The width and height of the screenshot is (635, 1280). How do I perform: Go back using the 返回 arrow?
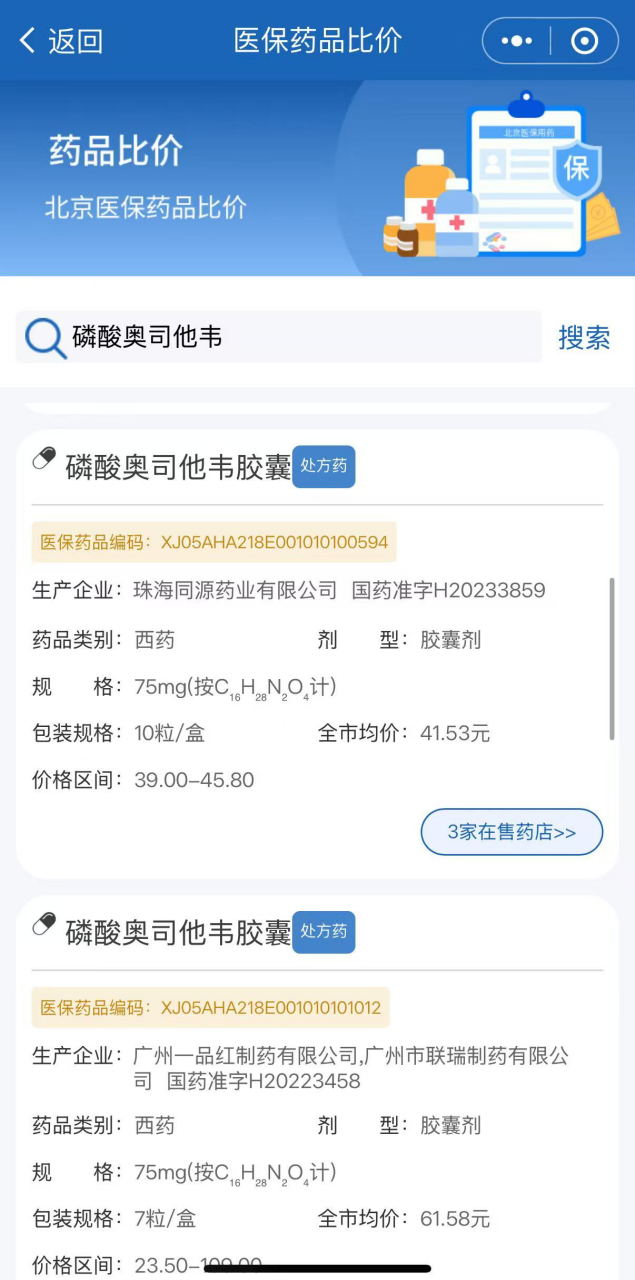tap(60, 41)
